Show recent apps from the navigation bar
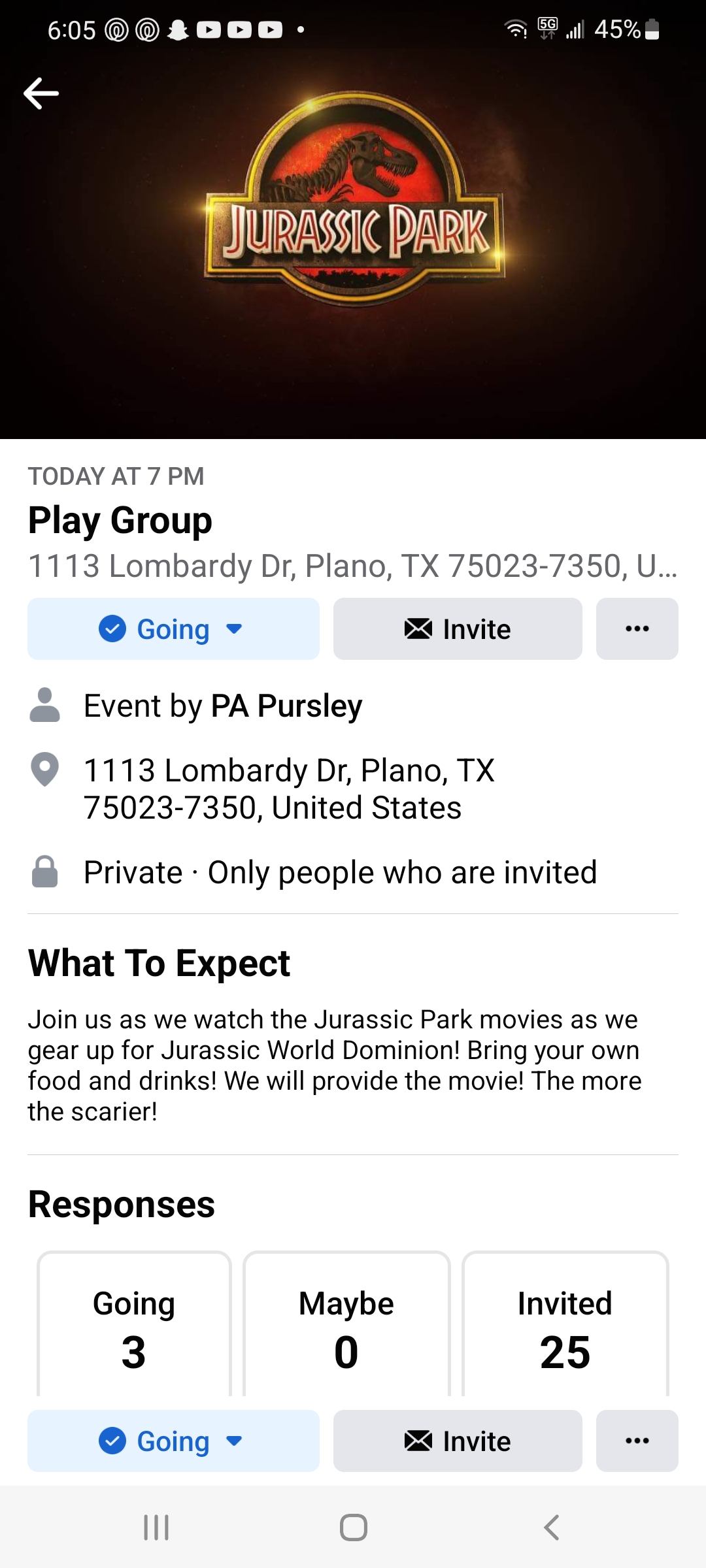 point(156,1527)
